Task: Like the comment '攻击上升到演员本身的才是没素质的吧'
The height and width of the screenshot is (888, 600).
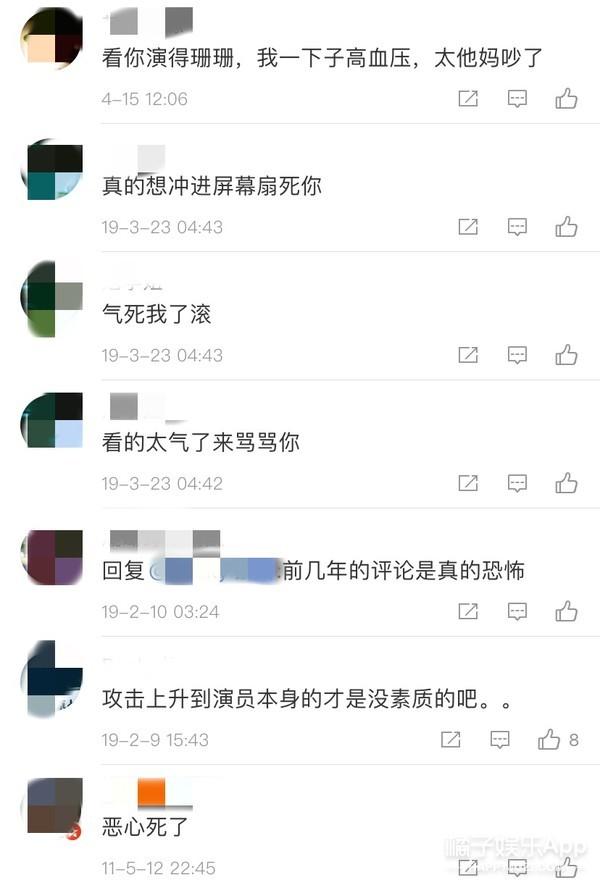Action: tap(549, 740)
